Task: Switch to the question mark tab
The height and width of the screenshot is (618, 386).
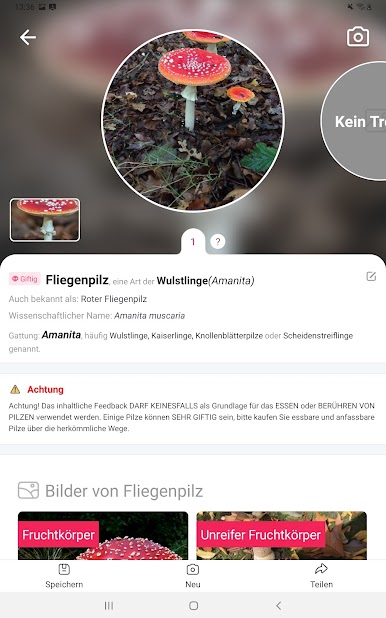Action: point(218,242)
